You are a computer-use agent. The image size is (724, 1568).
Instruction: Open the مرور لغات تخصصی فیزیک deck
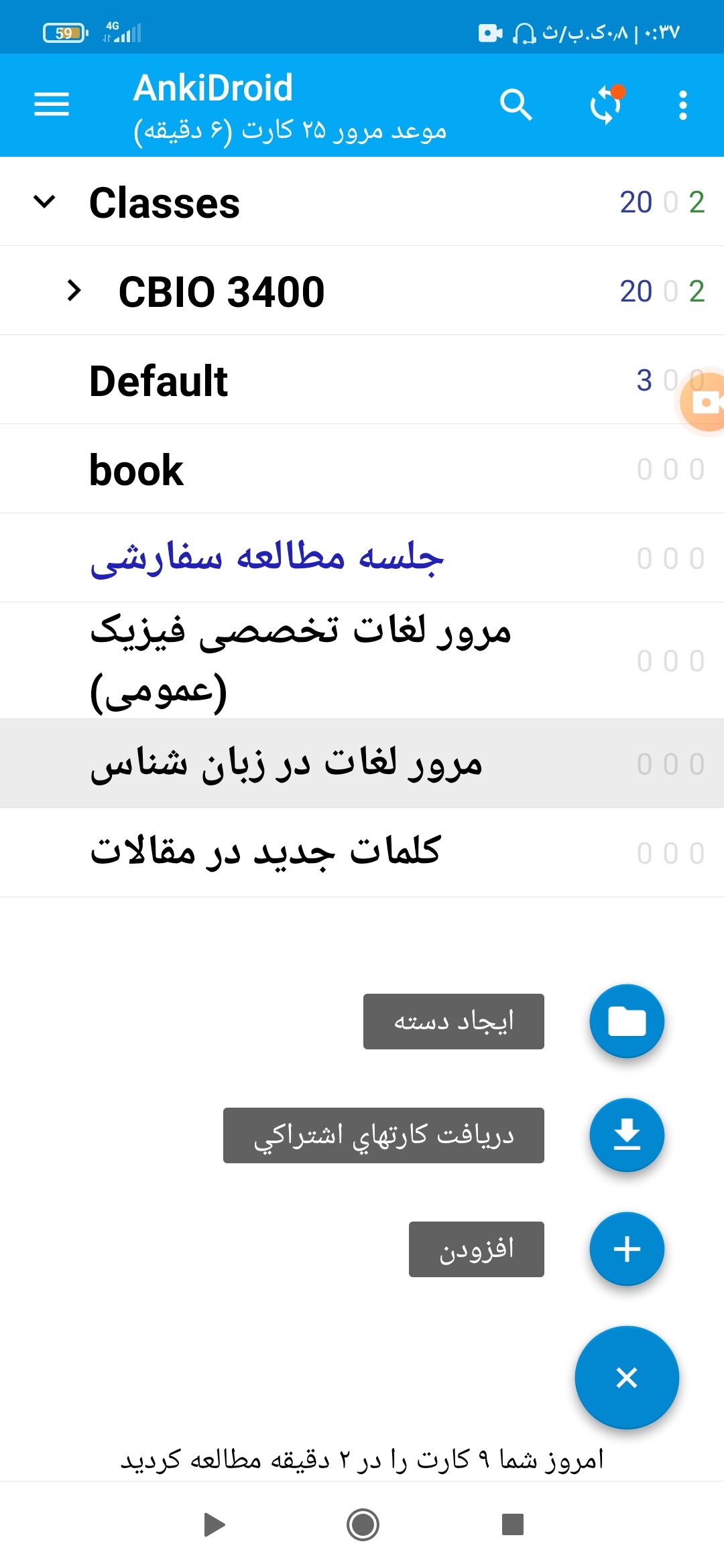click(x=362, y=661)
